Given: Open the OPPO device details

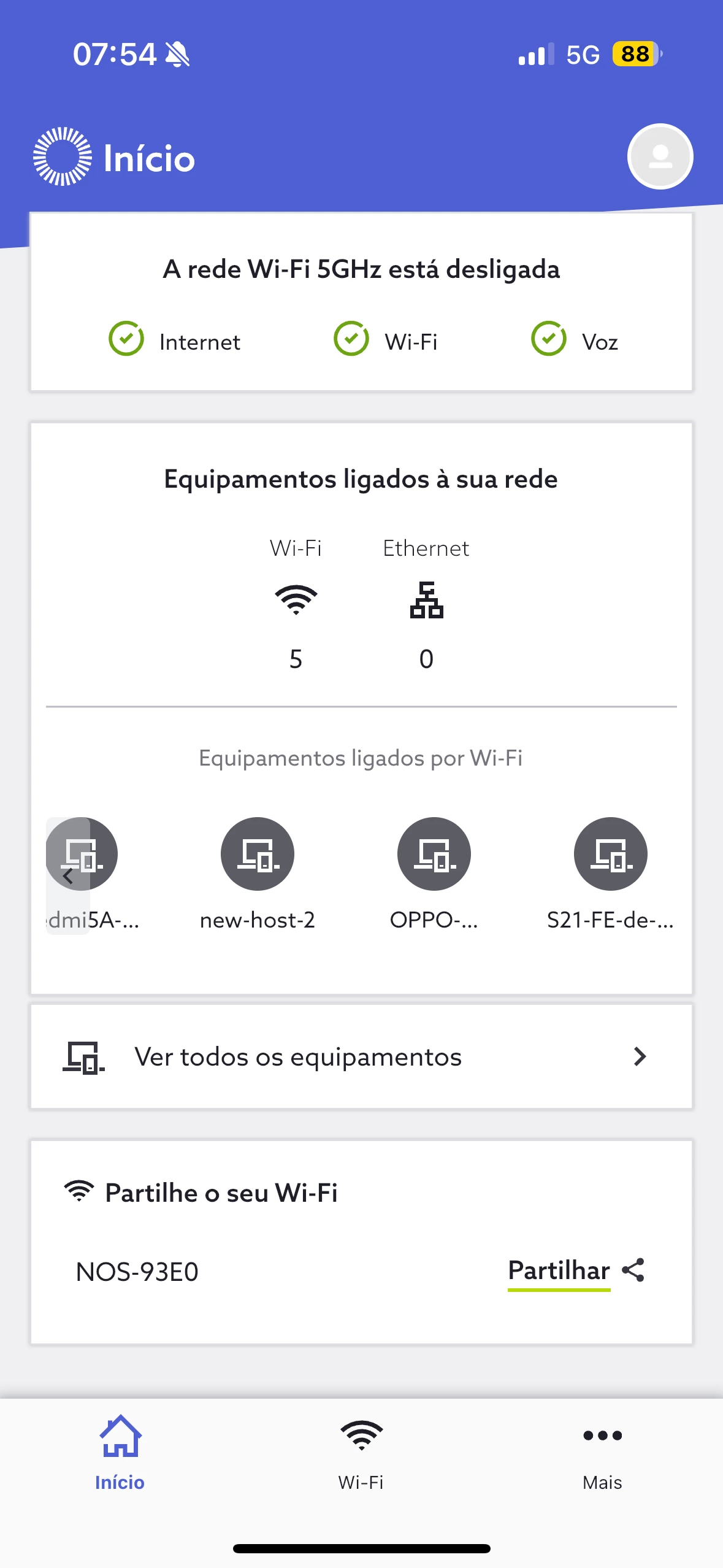Looking at the screenshot, I should [x=434, y=854].
